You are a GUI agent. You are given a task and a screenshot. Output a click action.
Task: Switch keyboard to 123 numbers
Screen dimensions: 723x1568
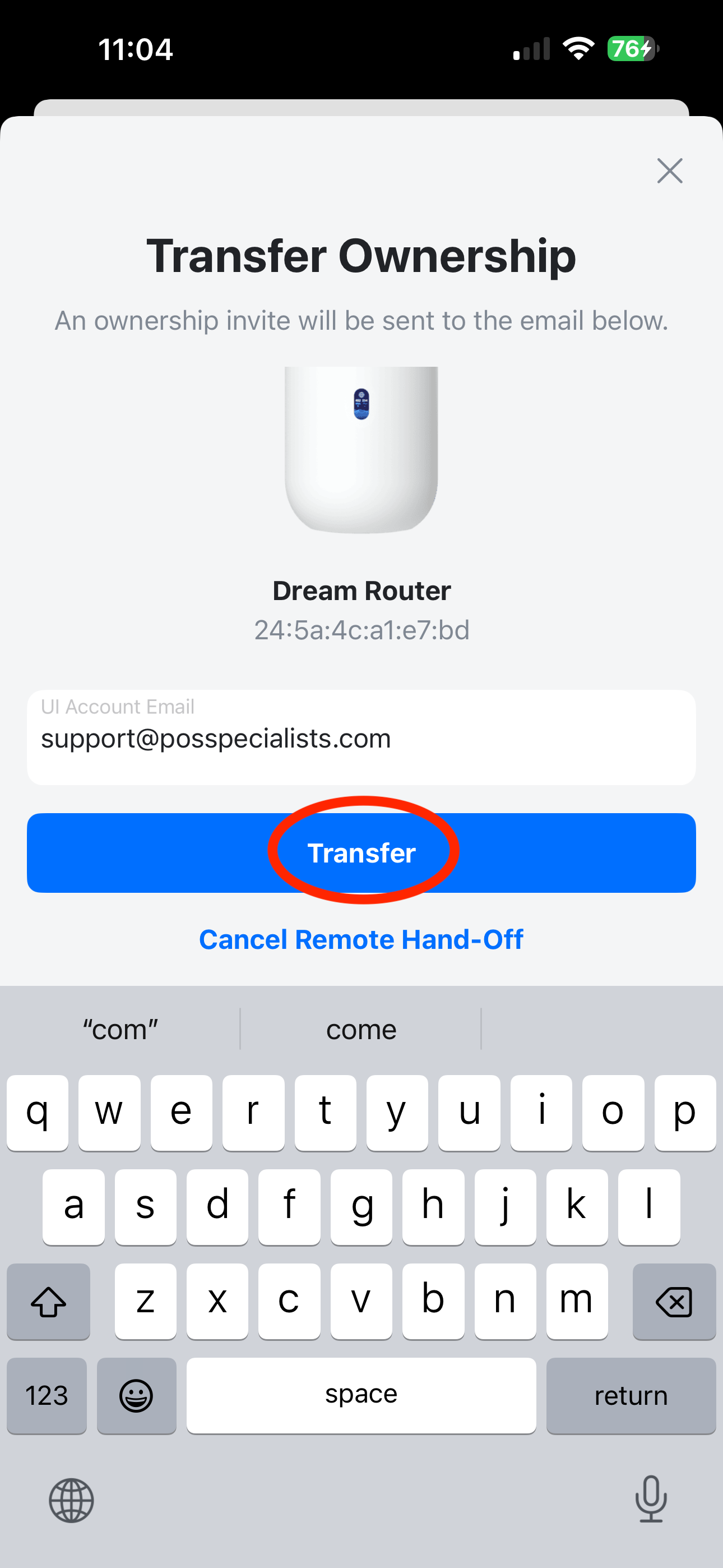[47, 1395]
